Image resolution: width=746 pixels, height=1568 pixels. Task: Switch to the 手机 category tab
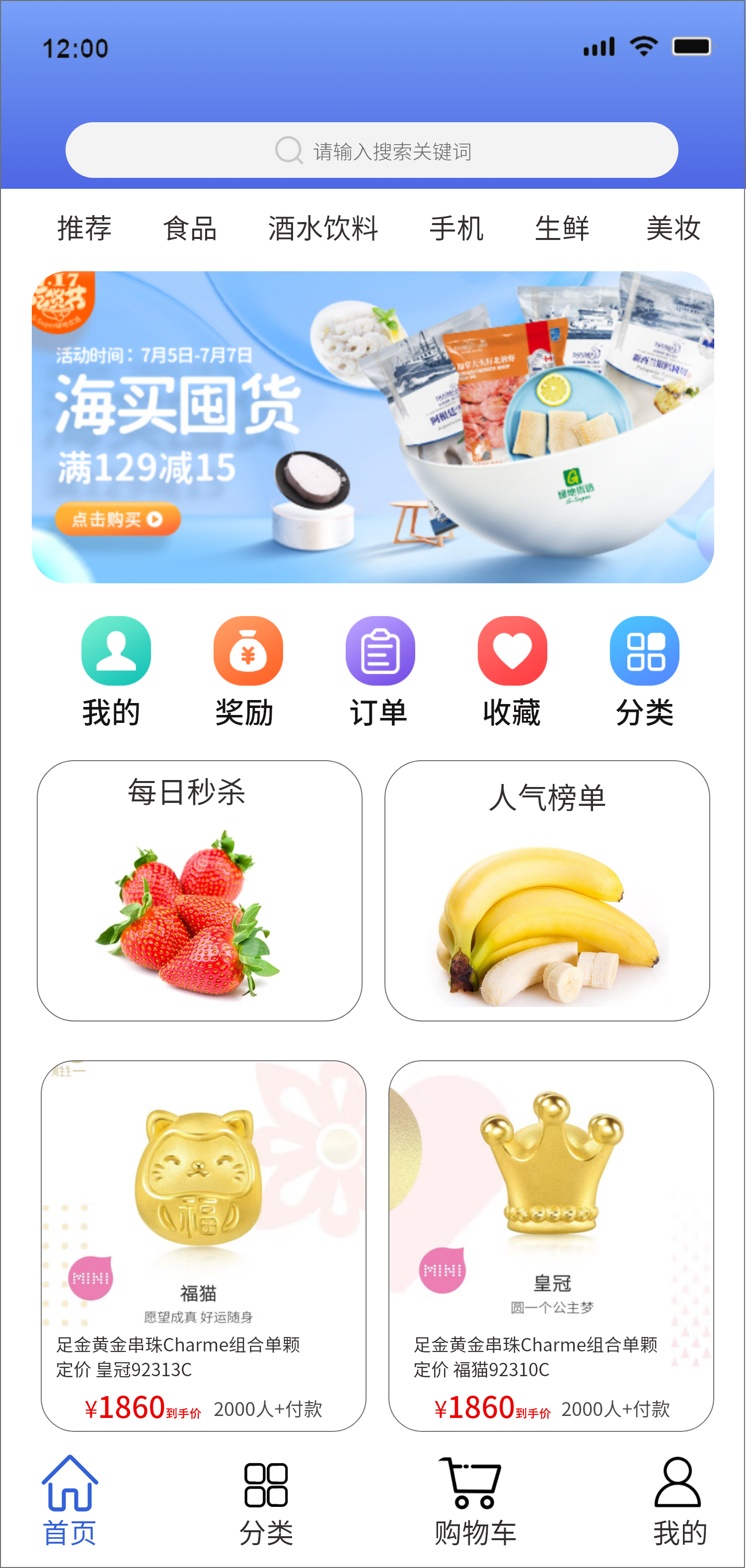pyautogui.click(x=456, y=229)
